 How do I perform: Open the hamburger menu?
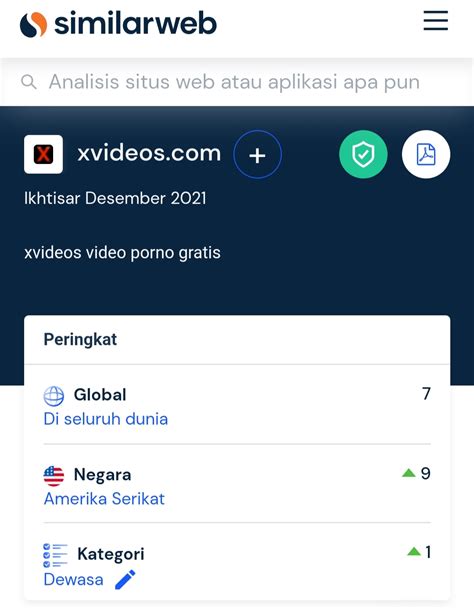click(x=436, y=21)
